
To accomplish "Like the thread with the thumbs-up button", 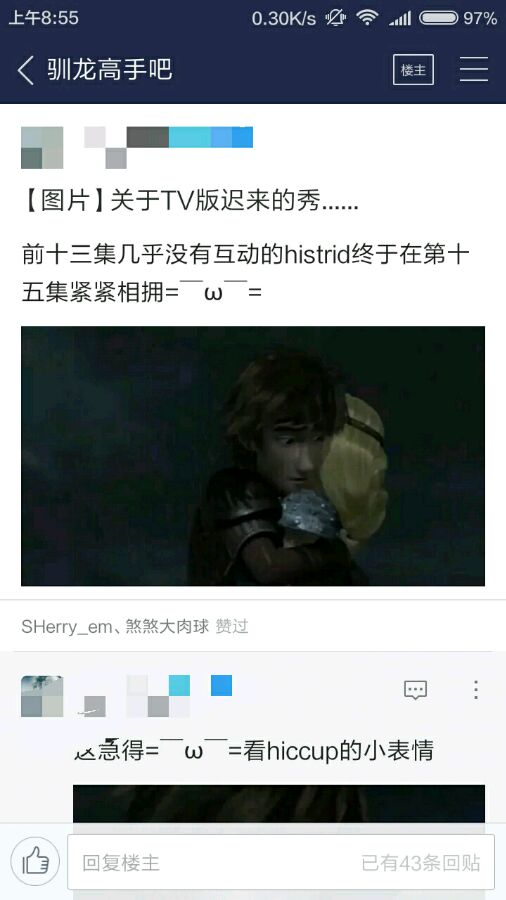I will [x=35, y=862].
